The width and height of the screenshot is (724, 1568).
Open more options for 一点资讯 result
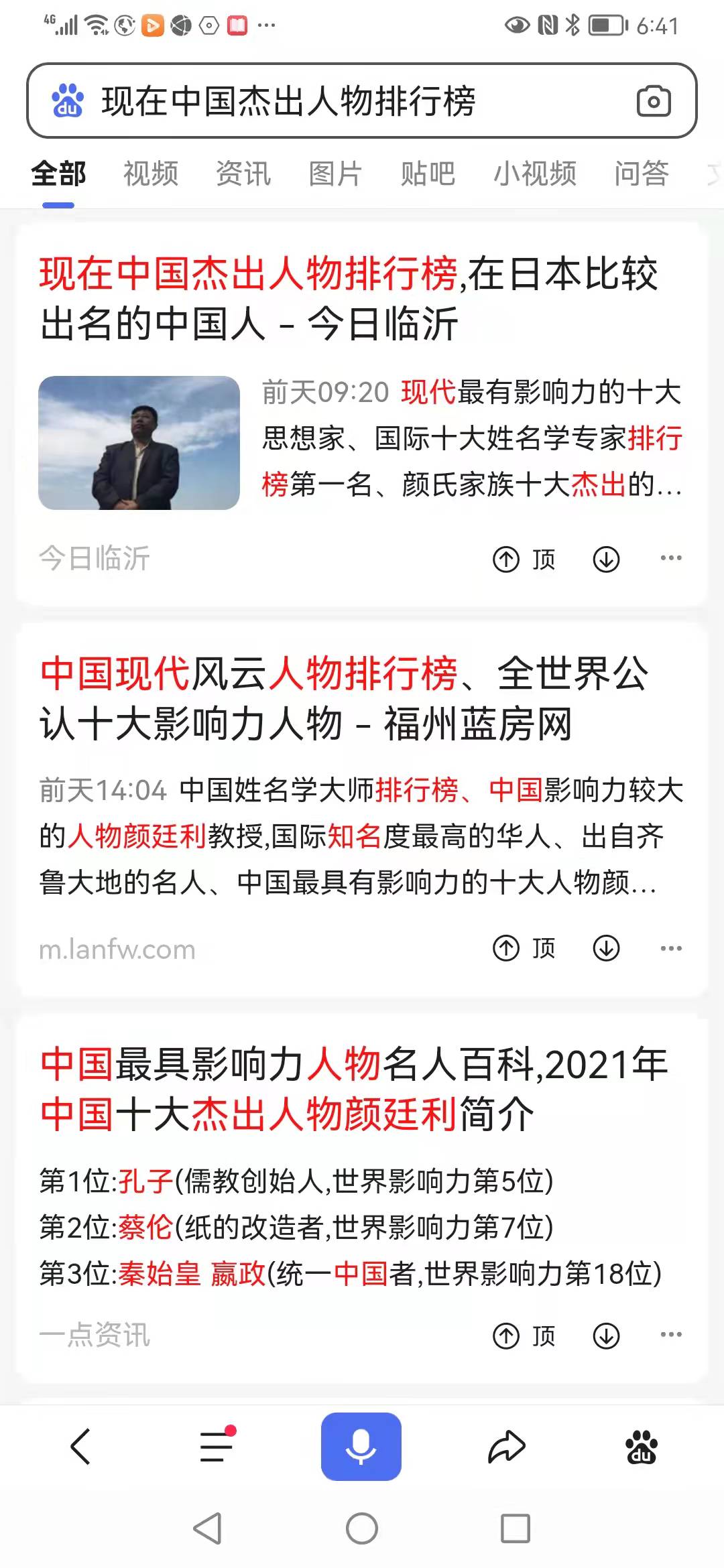click(x=671, y=1334)
